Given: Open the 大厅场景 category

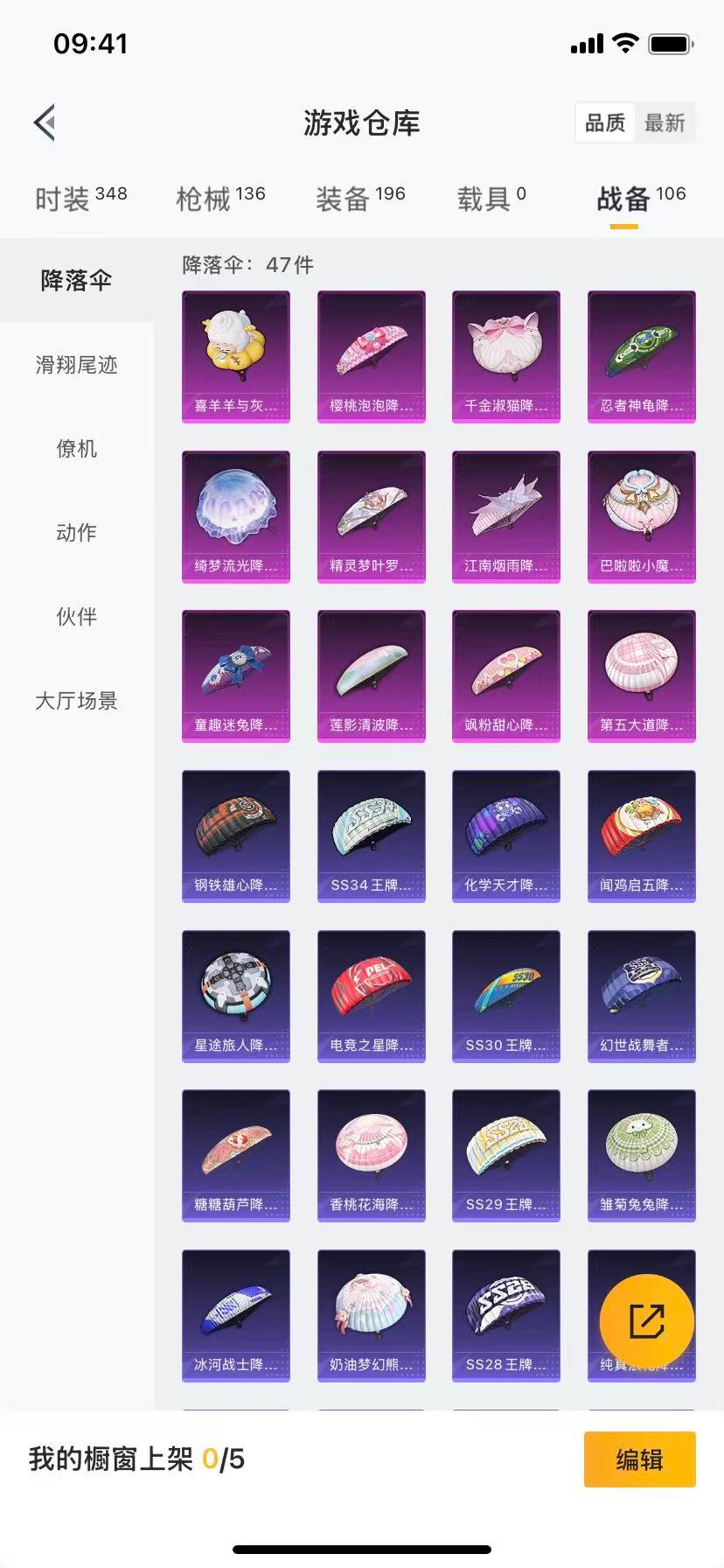Looking at the screenshot, I should point(76,701).
